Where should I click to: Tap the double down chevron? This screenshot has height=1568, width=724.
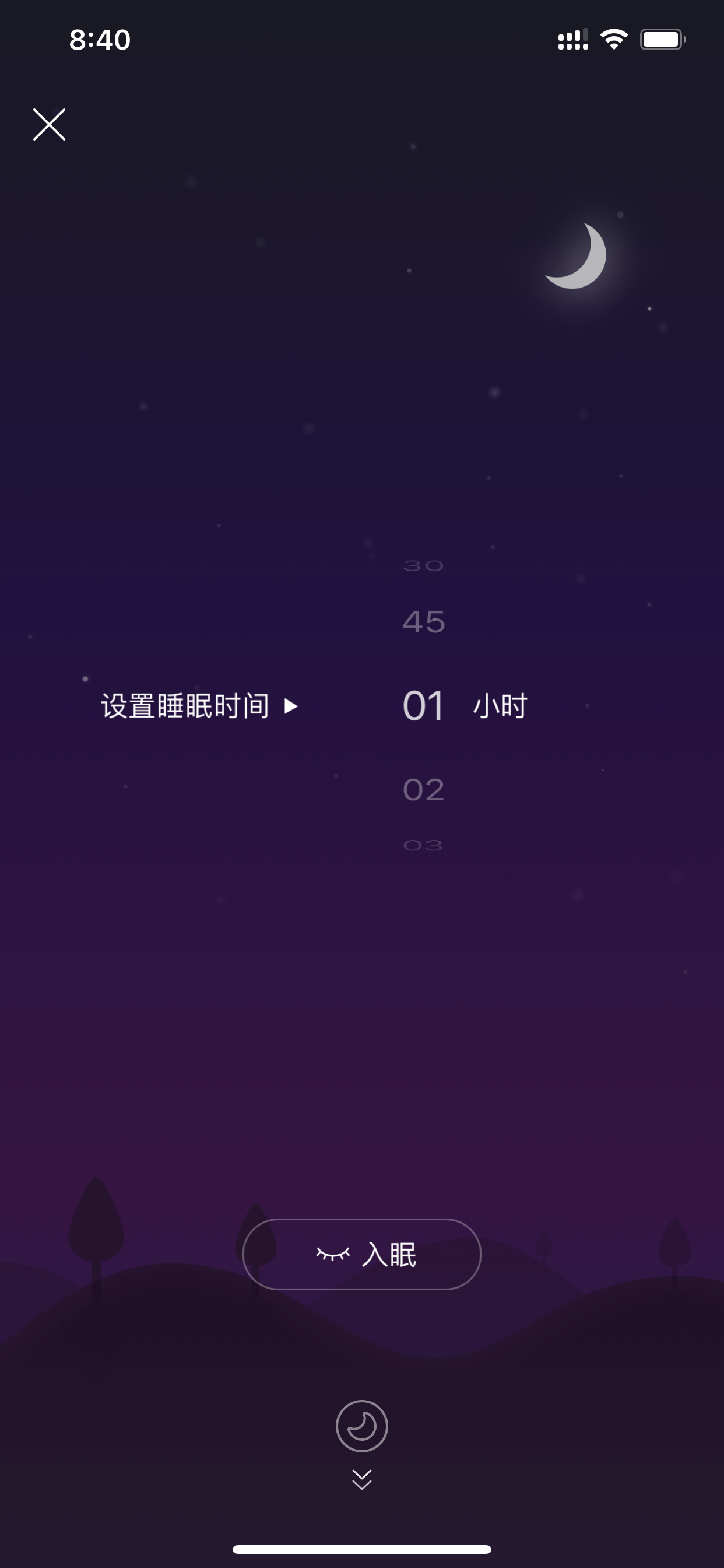click(x=361, y=1479)
